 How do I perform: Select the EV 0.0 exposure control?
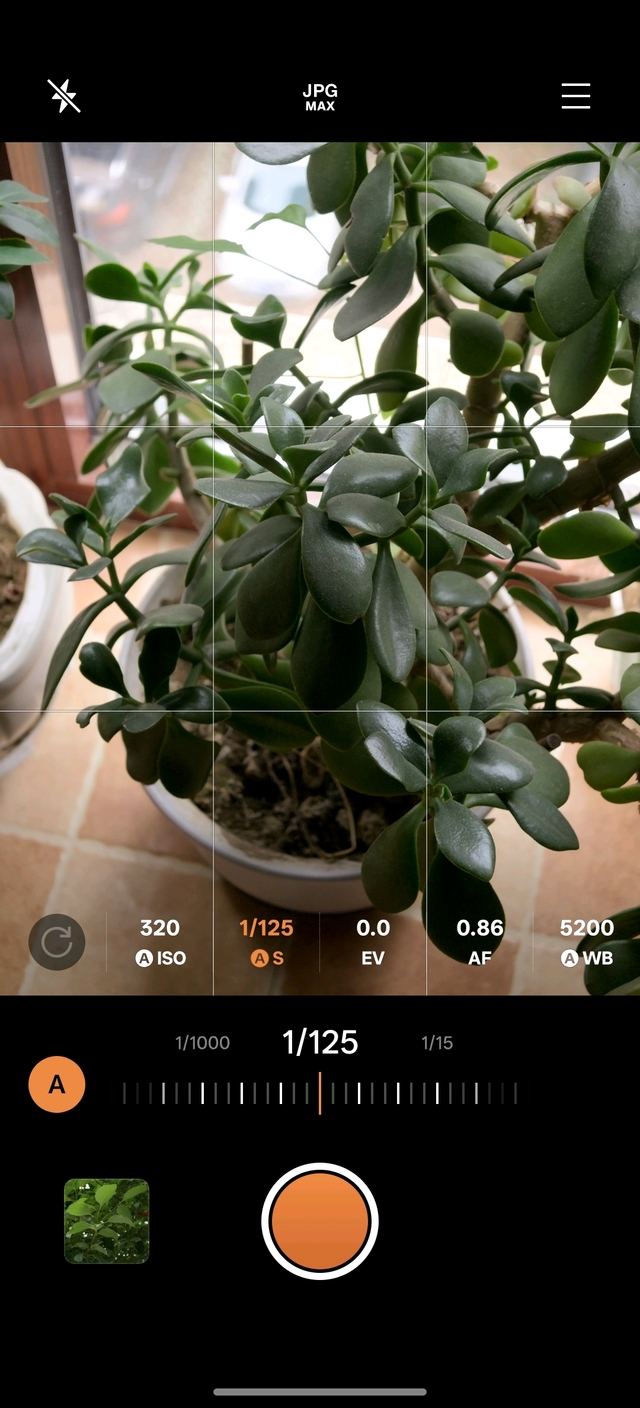[x=373, y=942]
